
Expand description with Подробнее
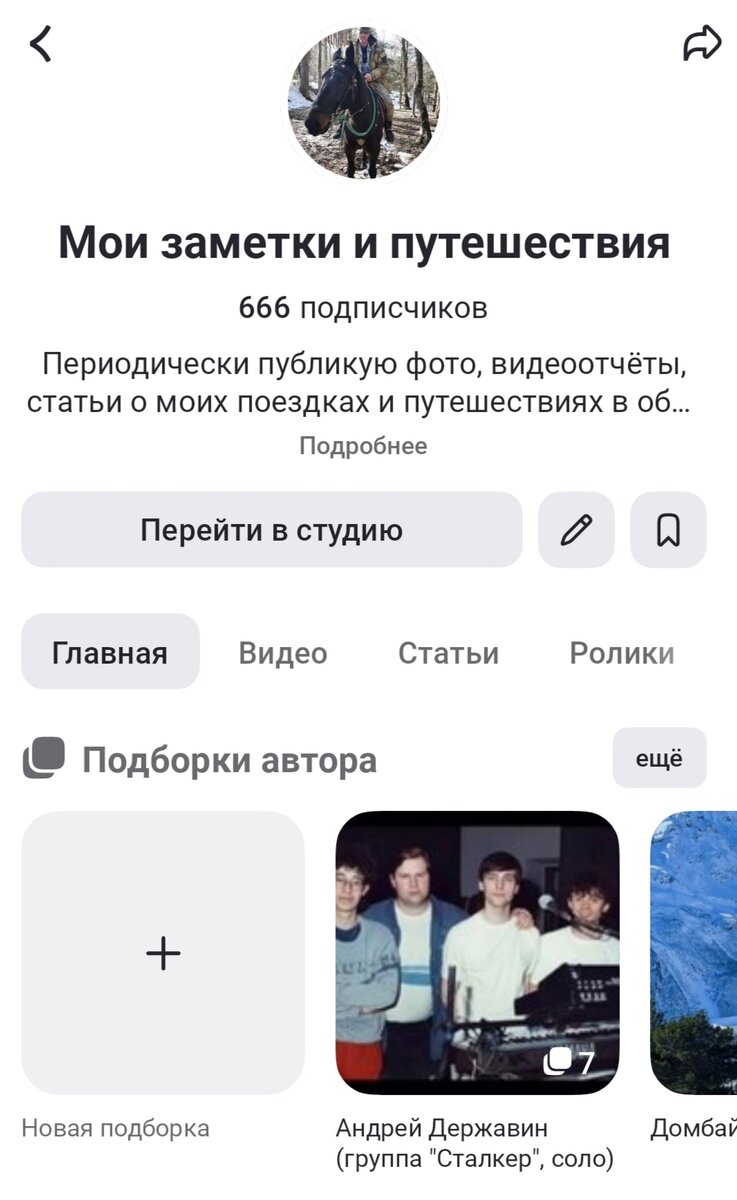[363, 446]
